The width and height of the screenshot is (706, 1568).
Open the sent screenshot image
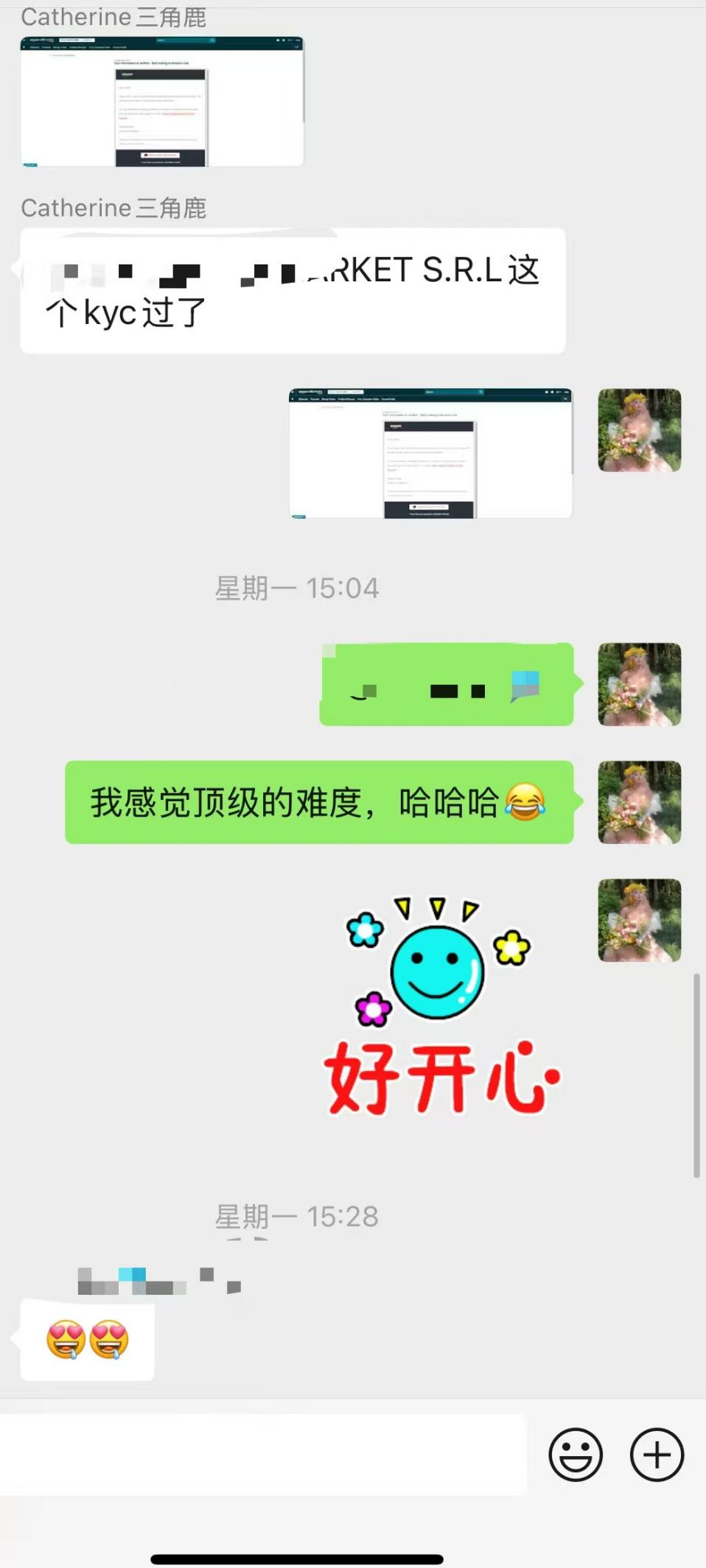(430, 453)
